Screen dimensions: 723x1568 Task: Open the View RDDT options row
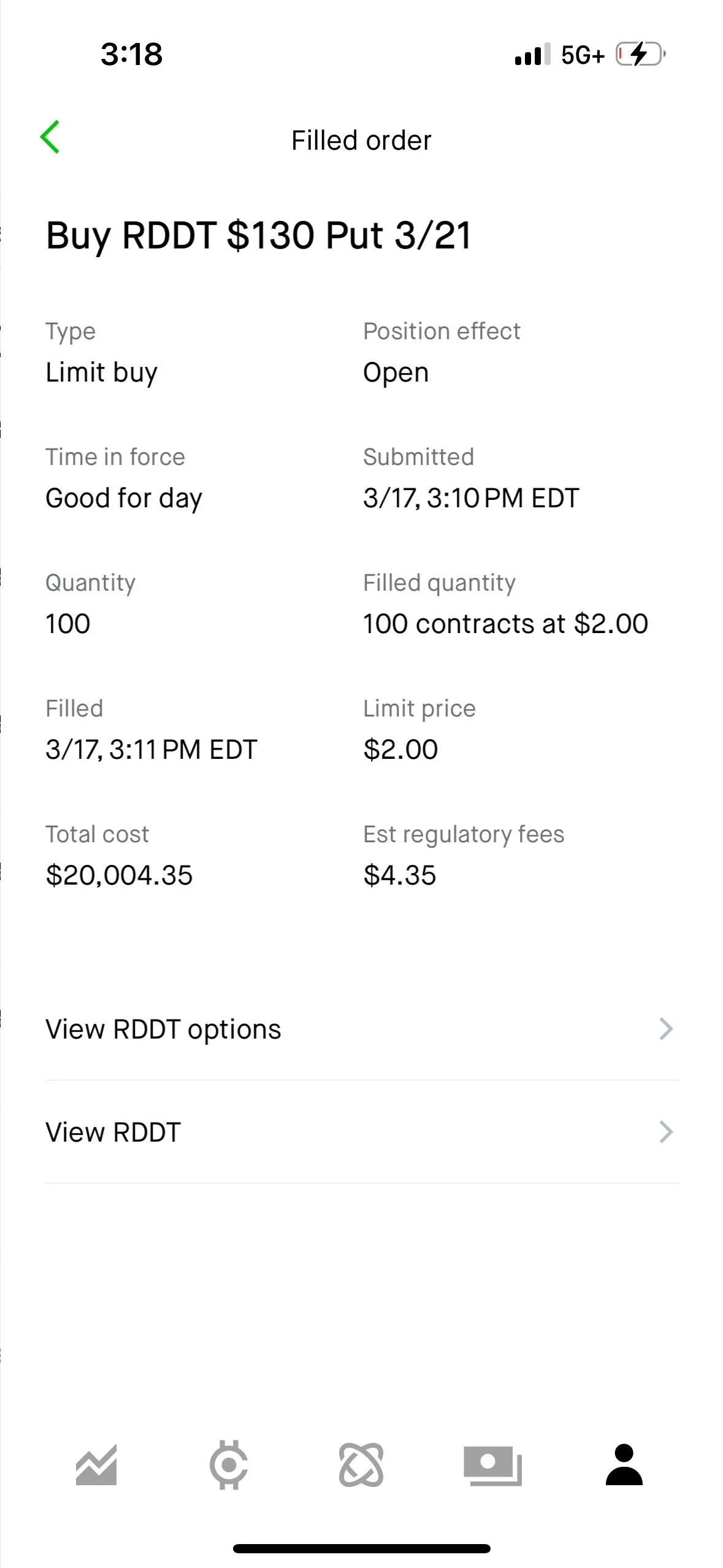coord(362,1029)
